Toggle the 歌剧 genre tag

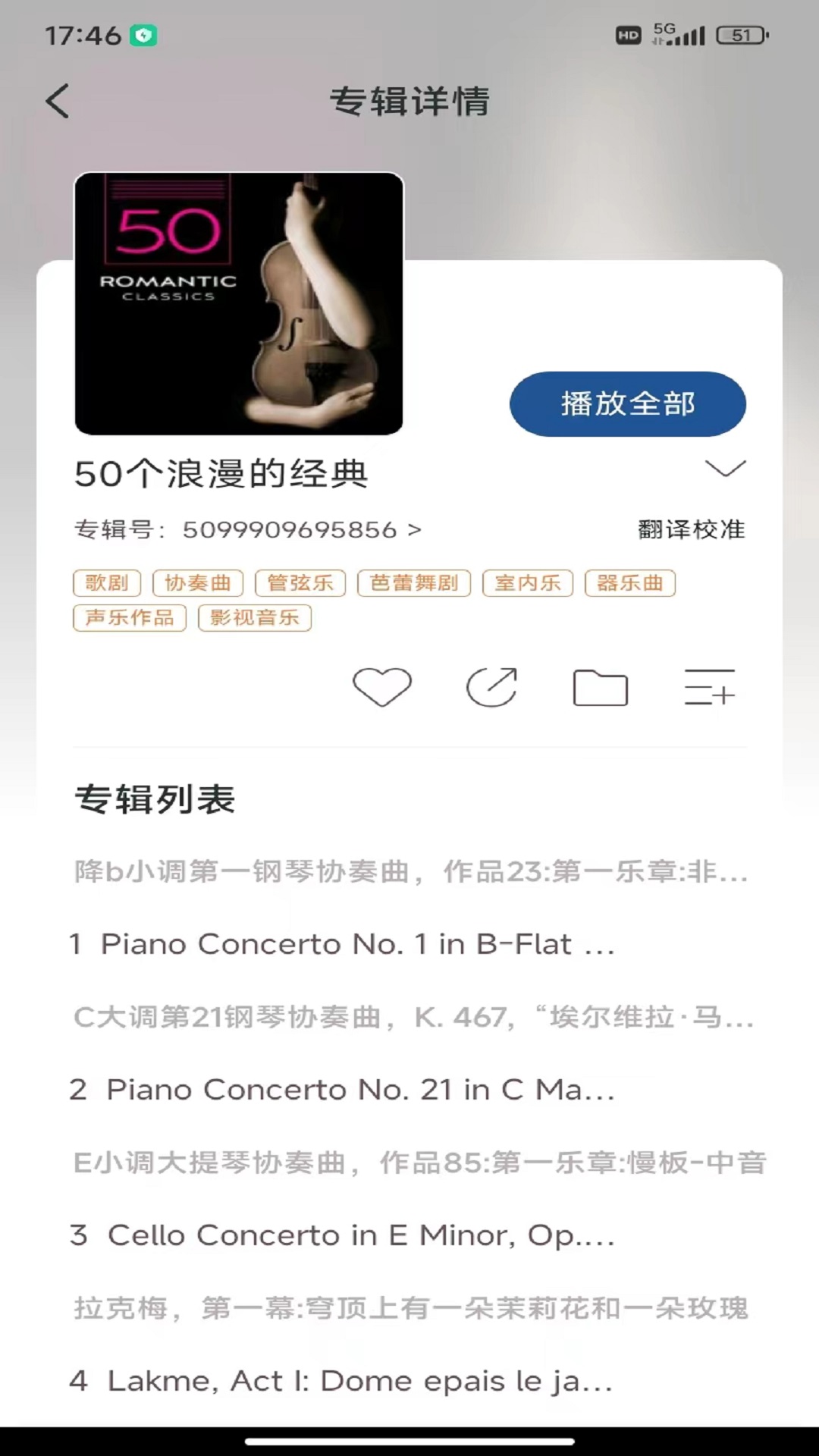tap(107, 582)
